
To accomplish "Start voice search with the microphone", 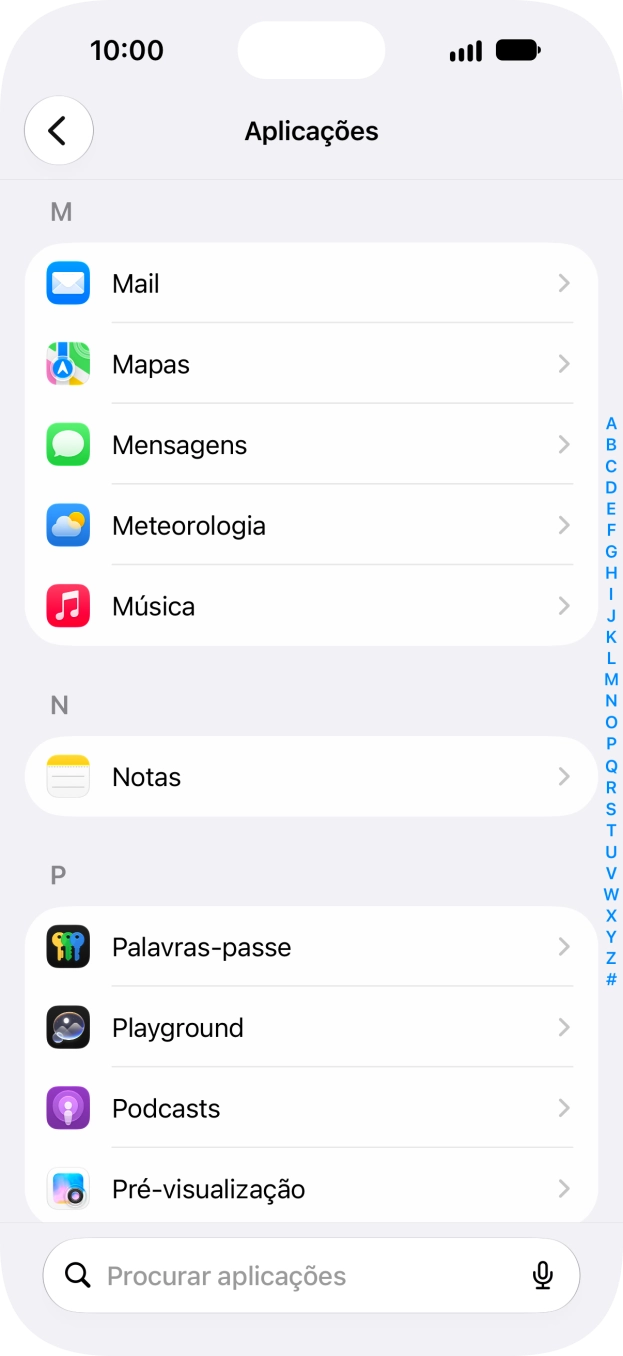I will (x=543, y=1275).
